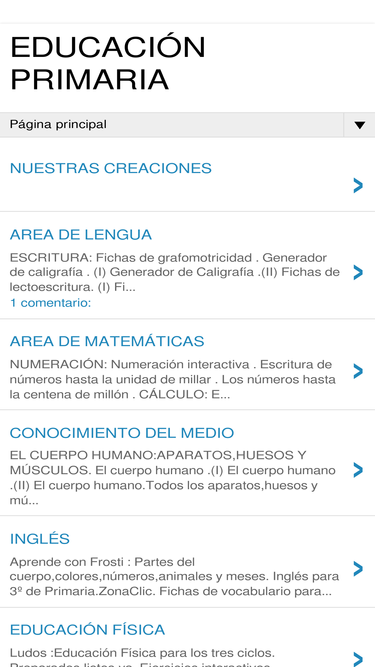Open CONOCIMIENTO DEL MEDIO post
The image size is (375, 667).
point(122,433)
